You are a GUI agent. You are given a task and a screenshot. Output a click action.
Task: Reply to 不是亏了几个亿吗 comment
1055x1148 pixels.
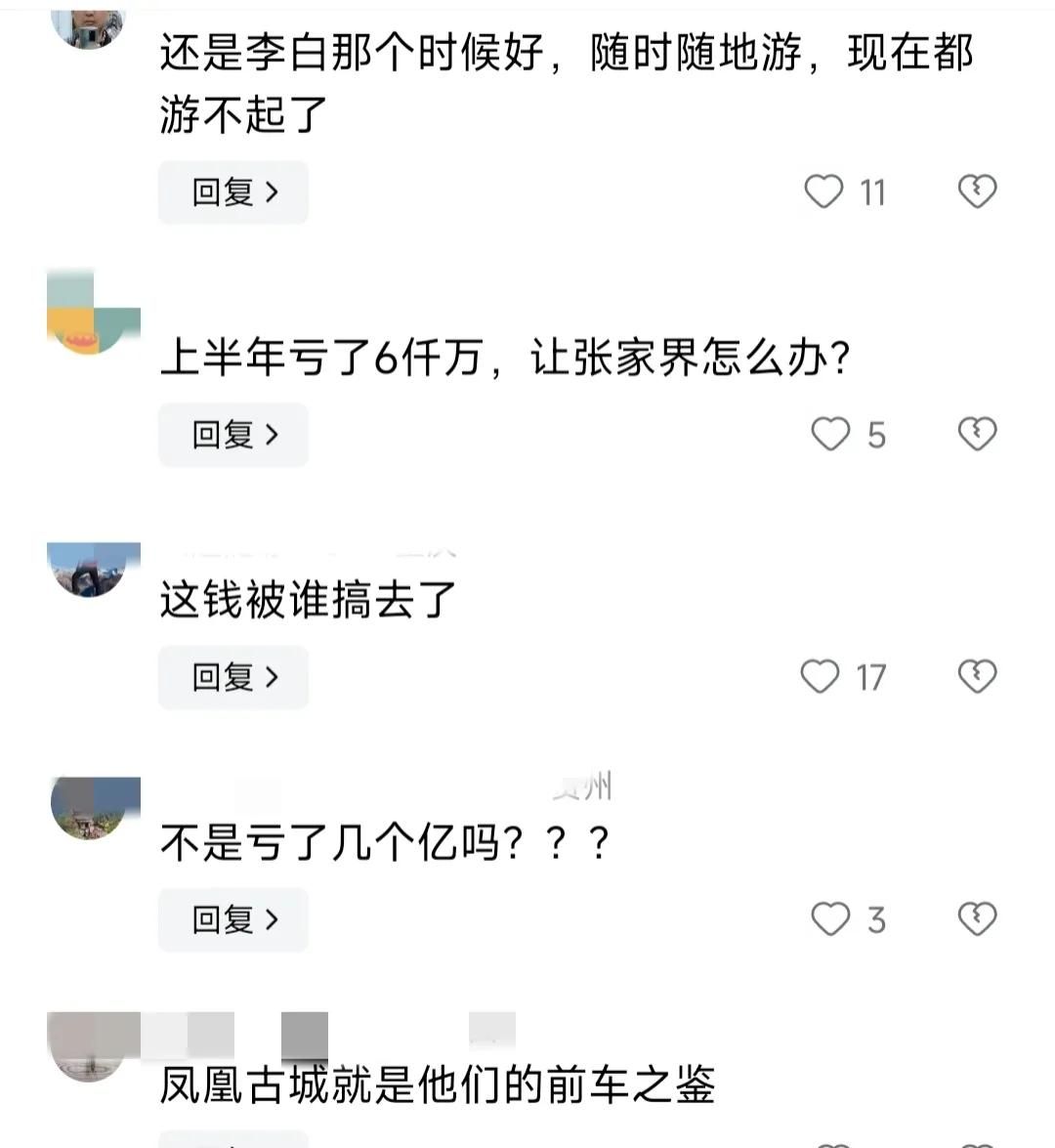tap(233, 919)
